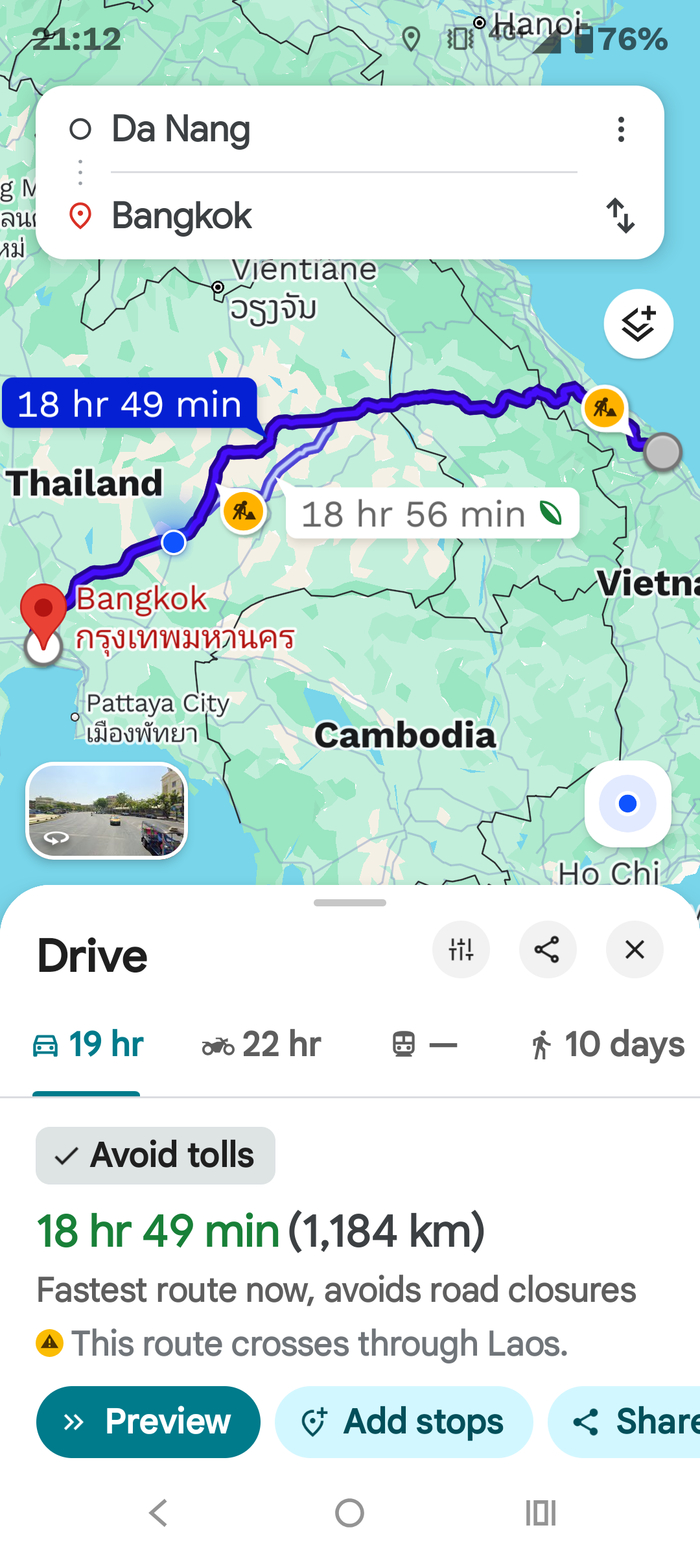Close the Drive directions panel
The height and width of the screenshot is (1556, 700).
coord(634,949)
